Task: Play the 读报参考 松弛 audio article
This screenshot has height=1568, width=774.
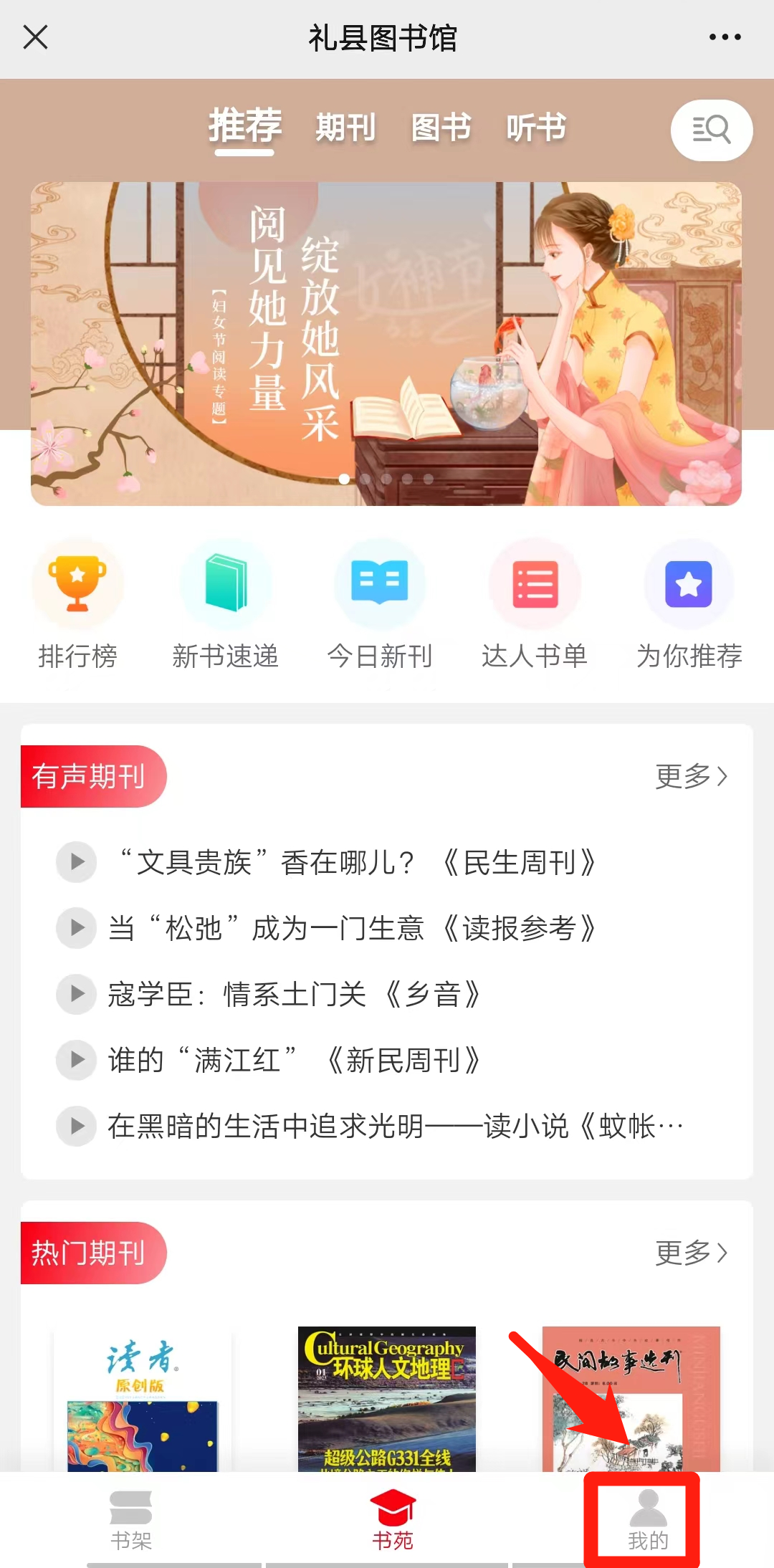Action: pos(77,928)
